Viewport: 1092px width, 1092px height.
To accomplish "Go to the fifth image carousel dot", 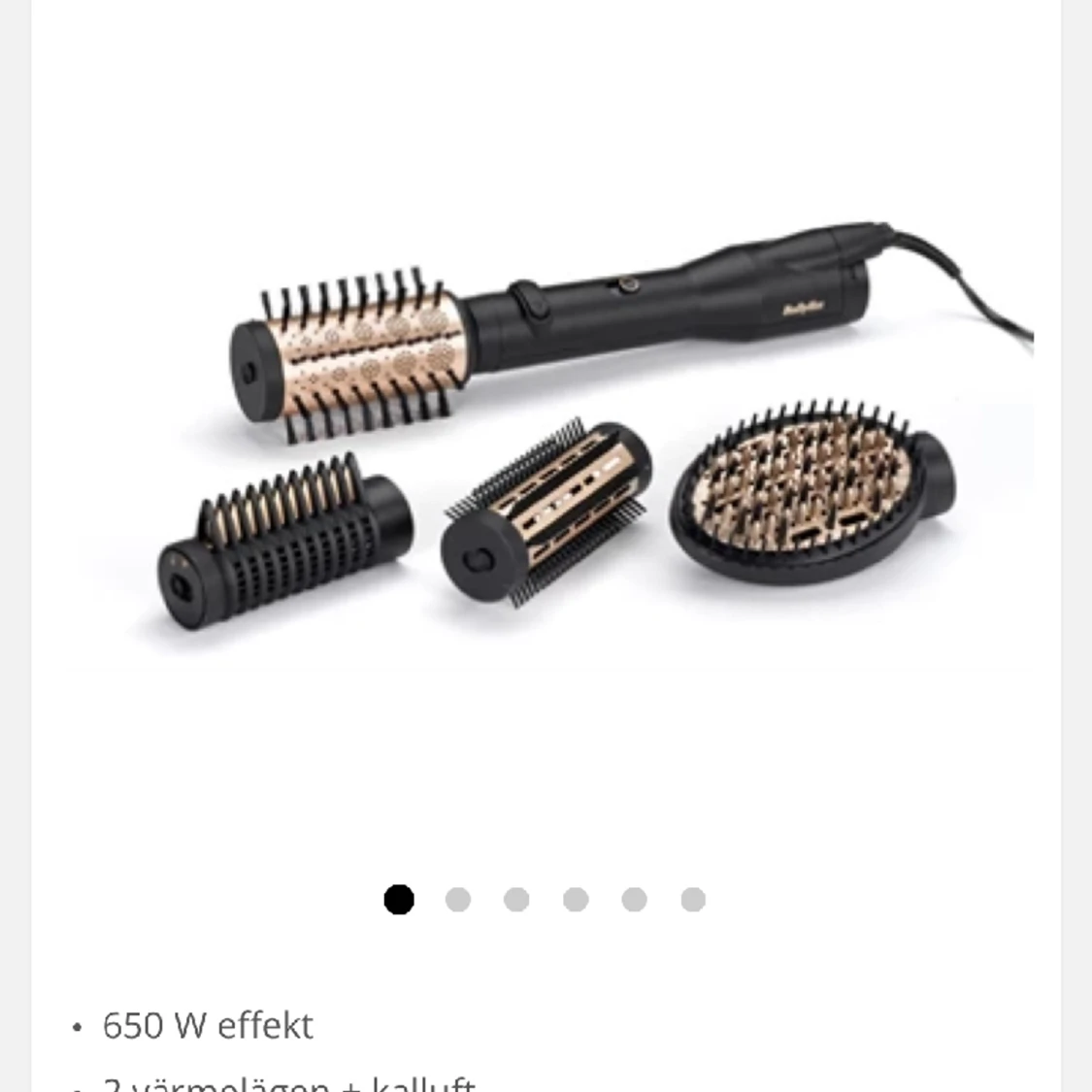I will point(634,900).
